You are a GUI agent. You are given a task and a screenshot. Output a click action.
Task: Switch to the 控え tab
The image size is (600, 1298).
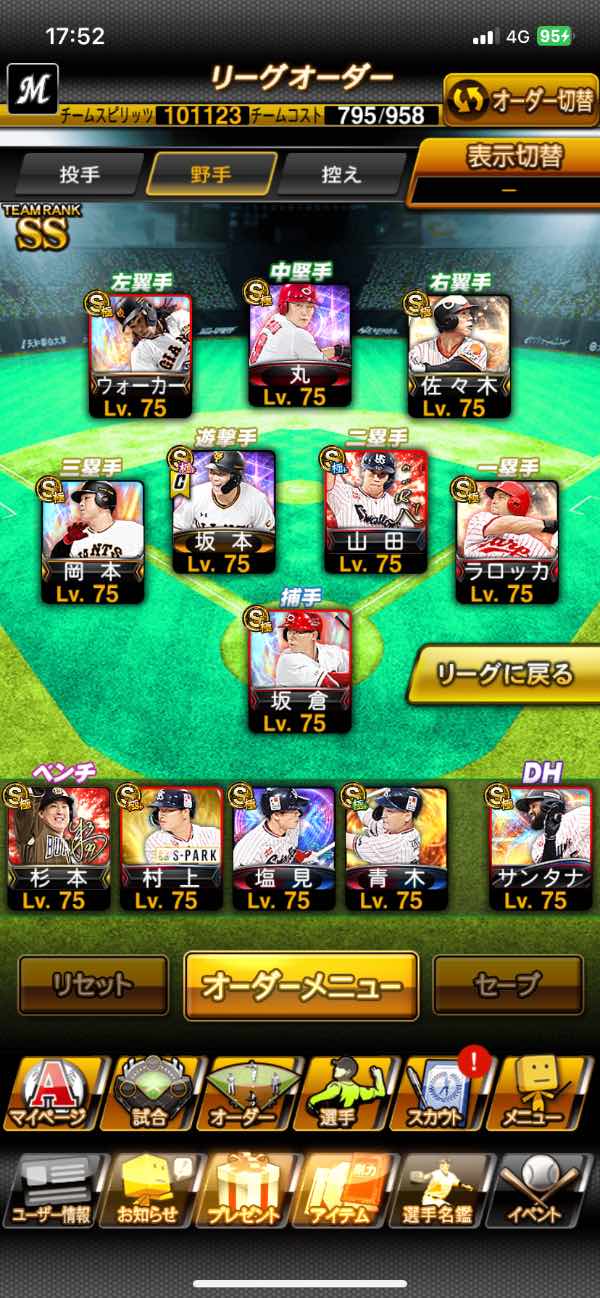(341, 174)
